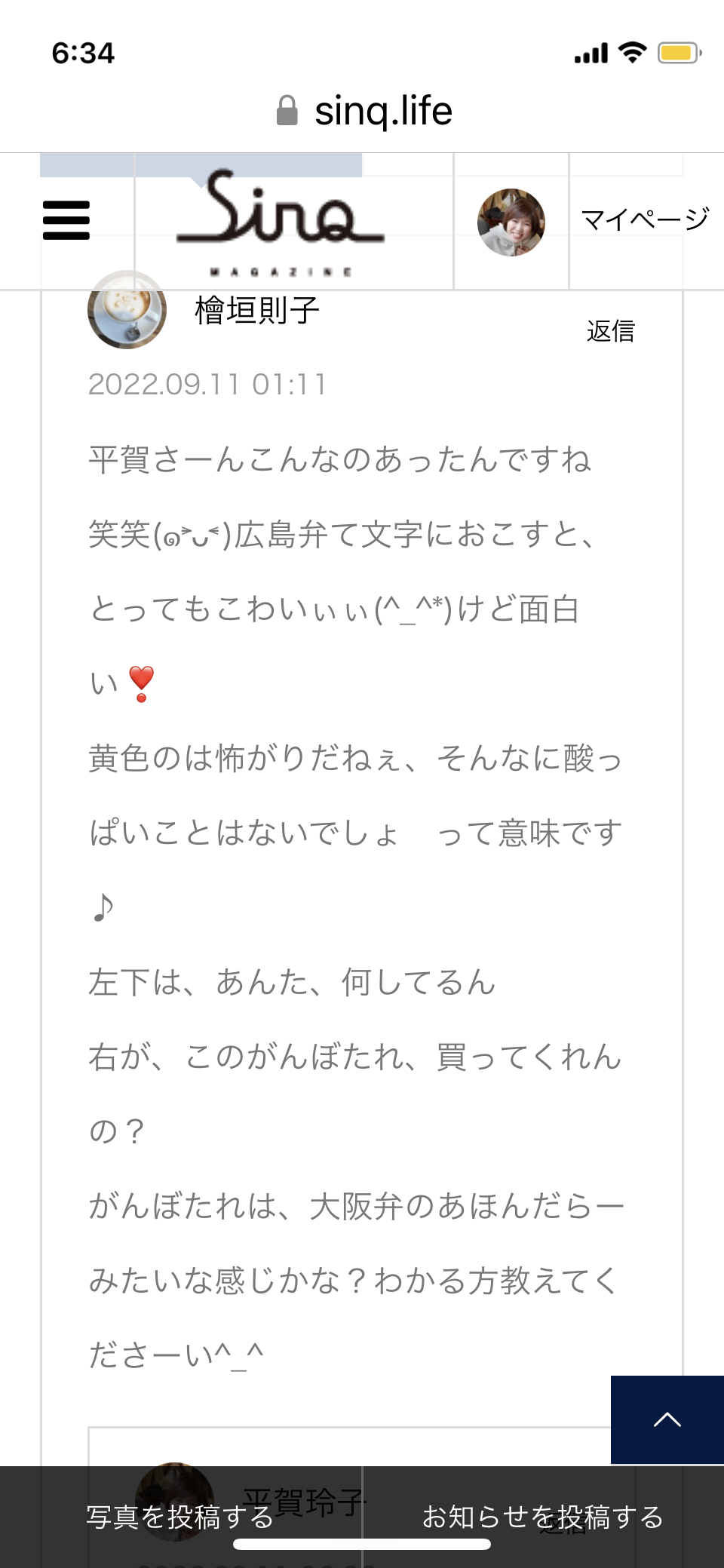Jump back to top with arrow button
Viewport: 724px width, 1568px height.
point(667,1419)
